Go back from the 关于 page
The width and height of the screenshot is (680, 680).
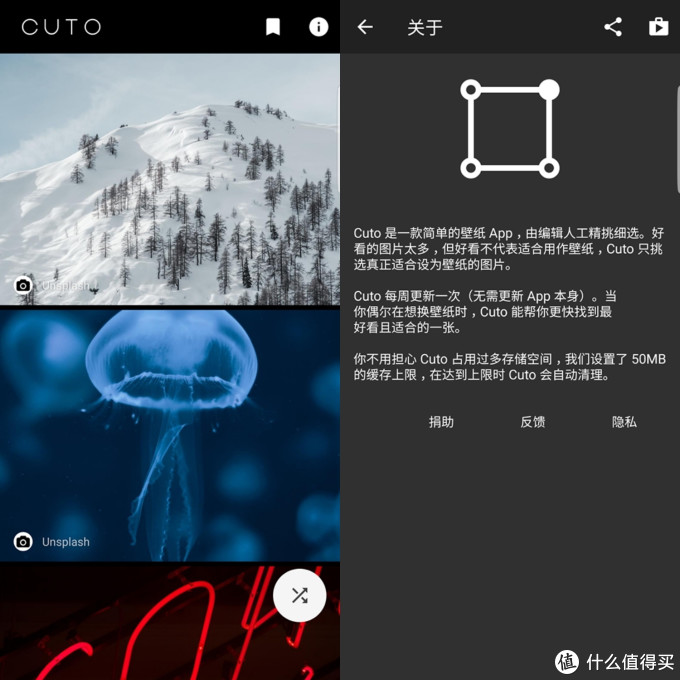tap(365, 27)
